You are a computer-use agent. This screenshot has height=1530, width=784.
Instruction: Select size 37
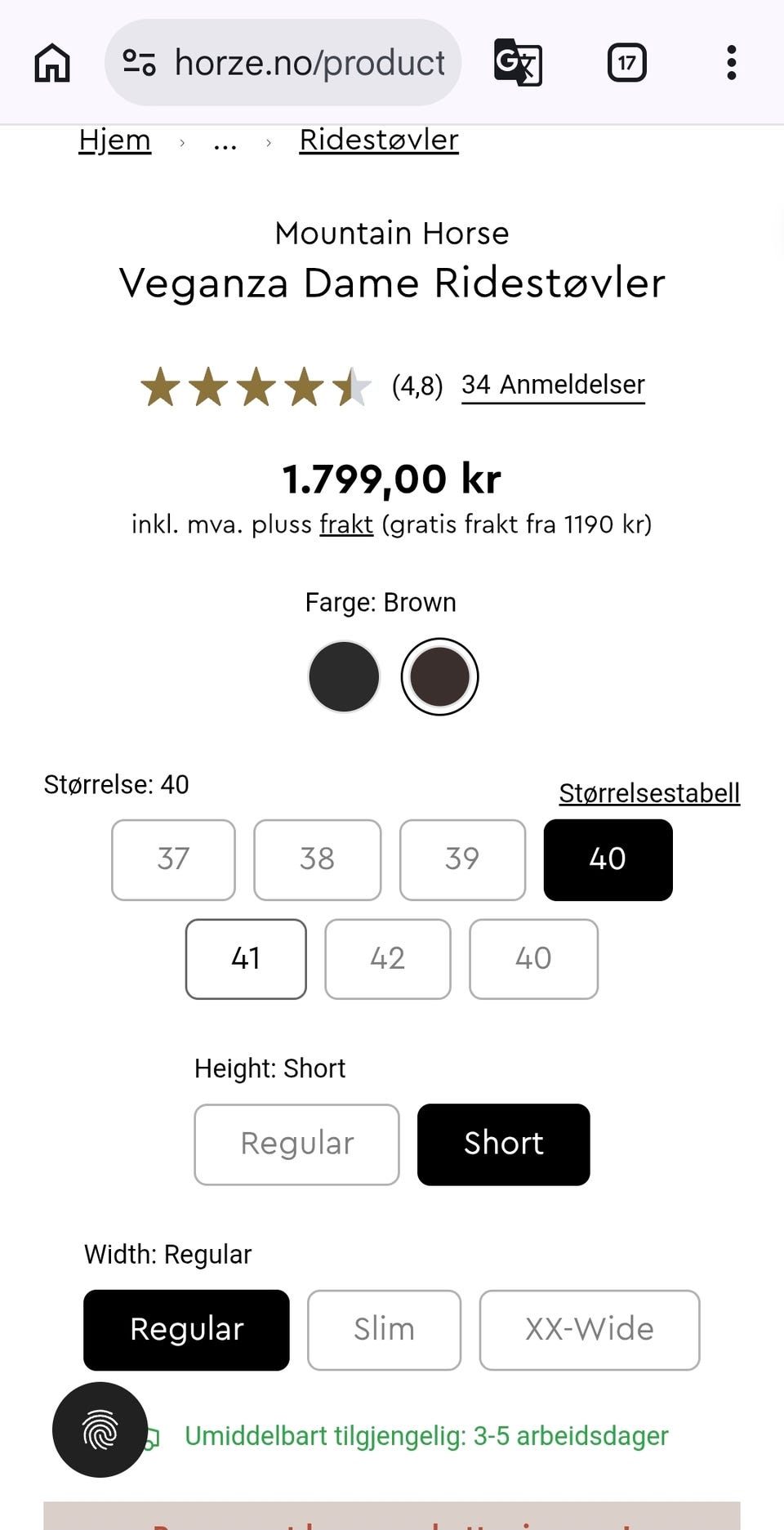click(x=172, y=859)
